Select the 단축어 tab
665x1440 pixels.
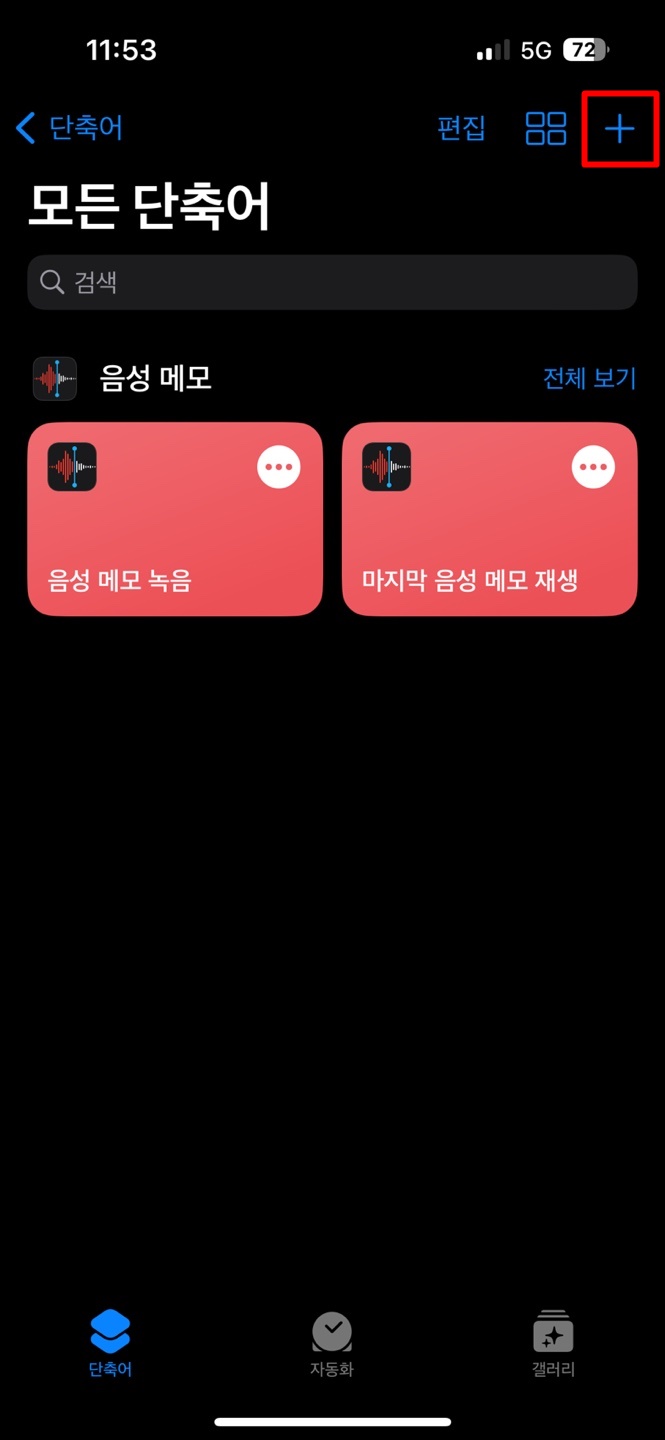pyautogui.click(x=110, y=1344)
